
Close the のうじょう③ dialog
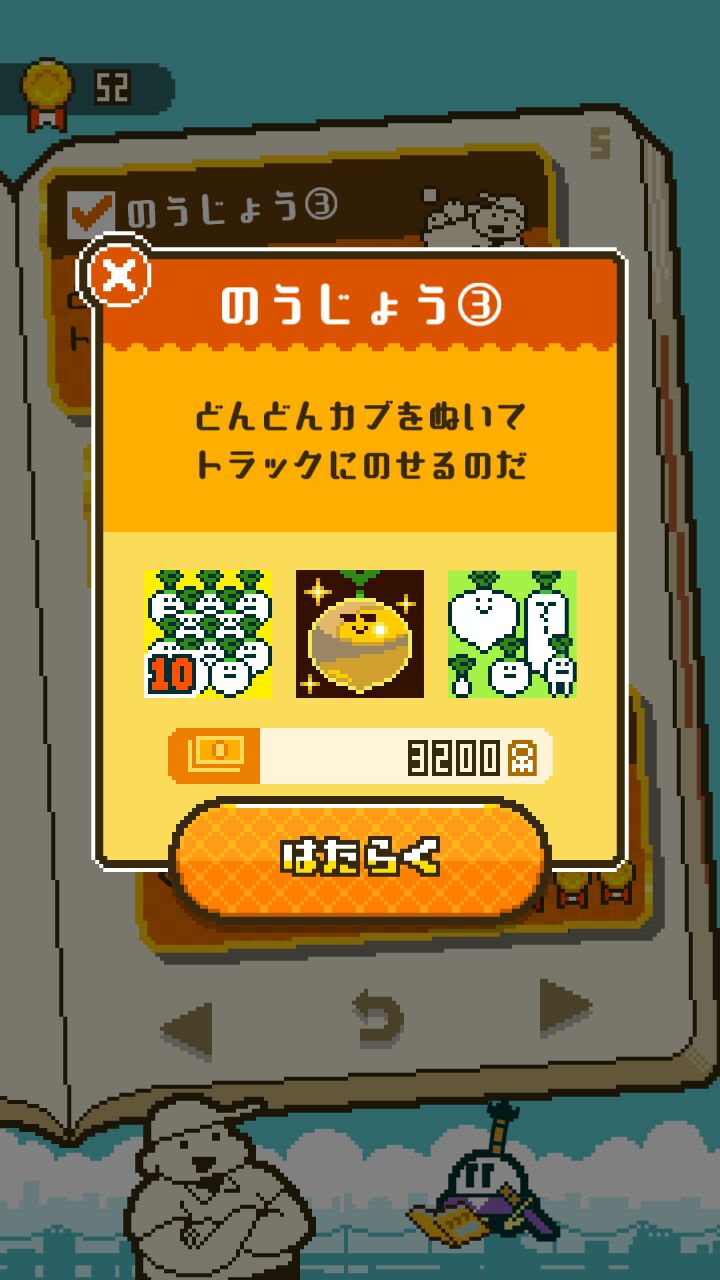click(x=119, y=273)
